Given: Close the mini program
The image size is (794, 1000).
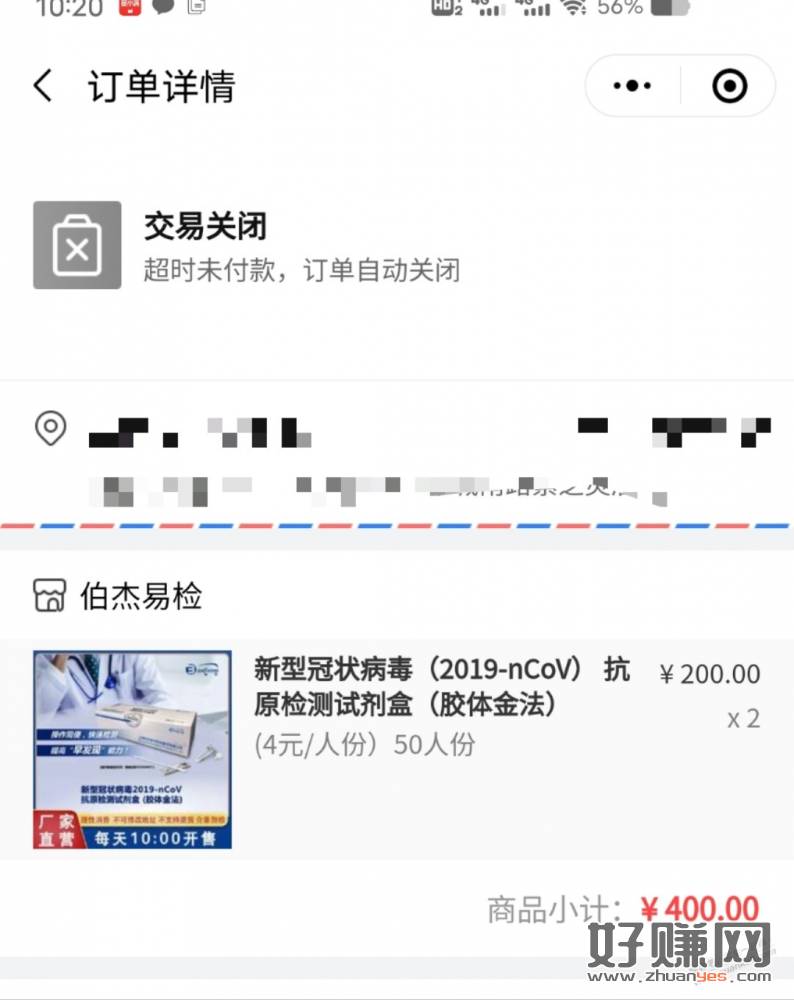Looking at the screenshot, I should (729, 87).
